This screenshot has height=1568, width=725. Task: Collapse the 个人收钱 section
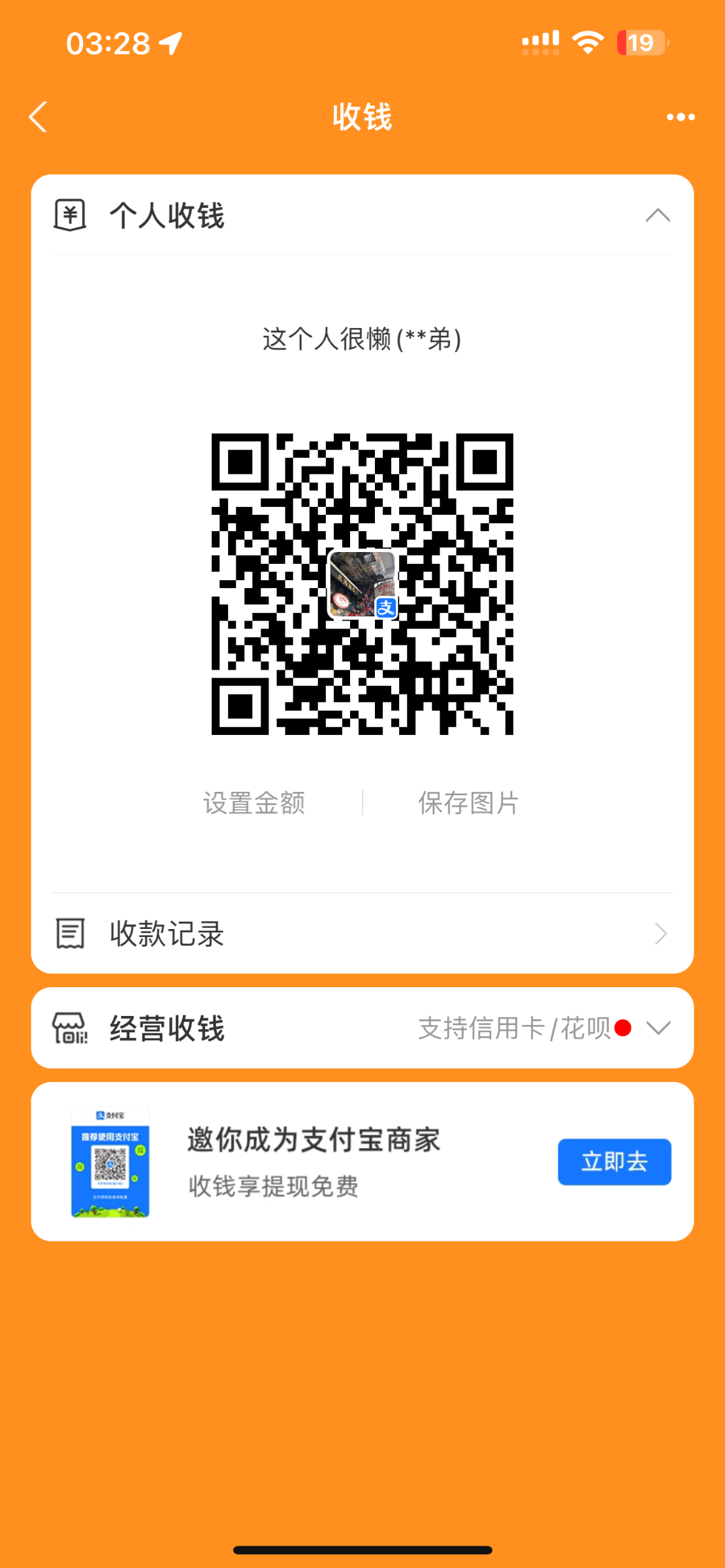657,216
